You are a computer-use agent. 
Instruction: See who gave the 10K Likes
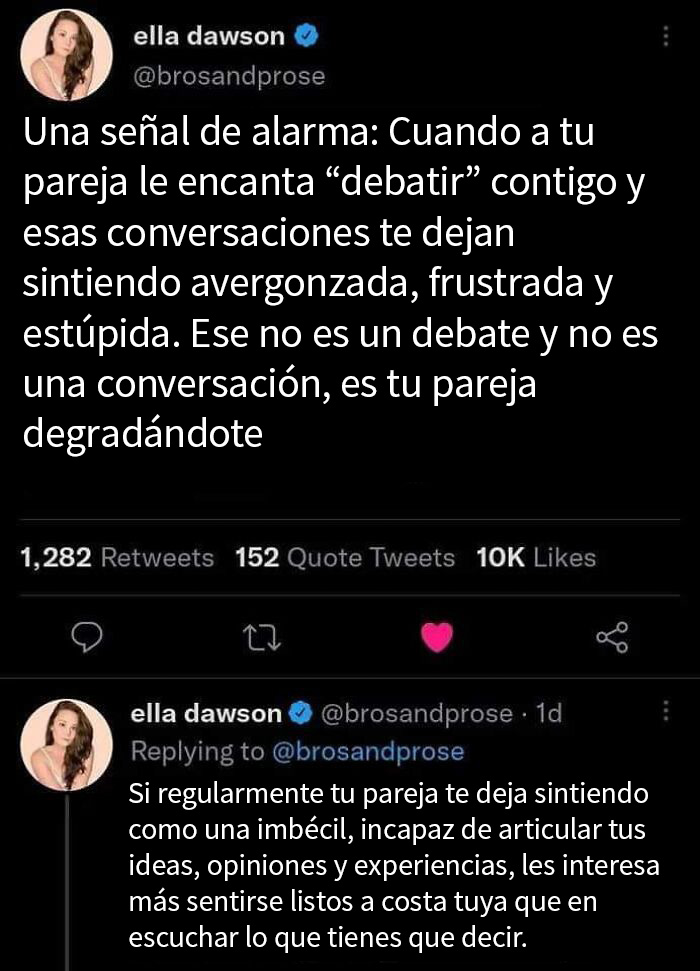(536, 558)
